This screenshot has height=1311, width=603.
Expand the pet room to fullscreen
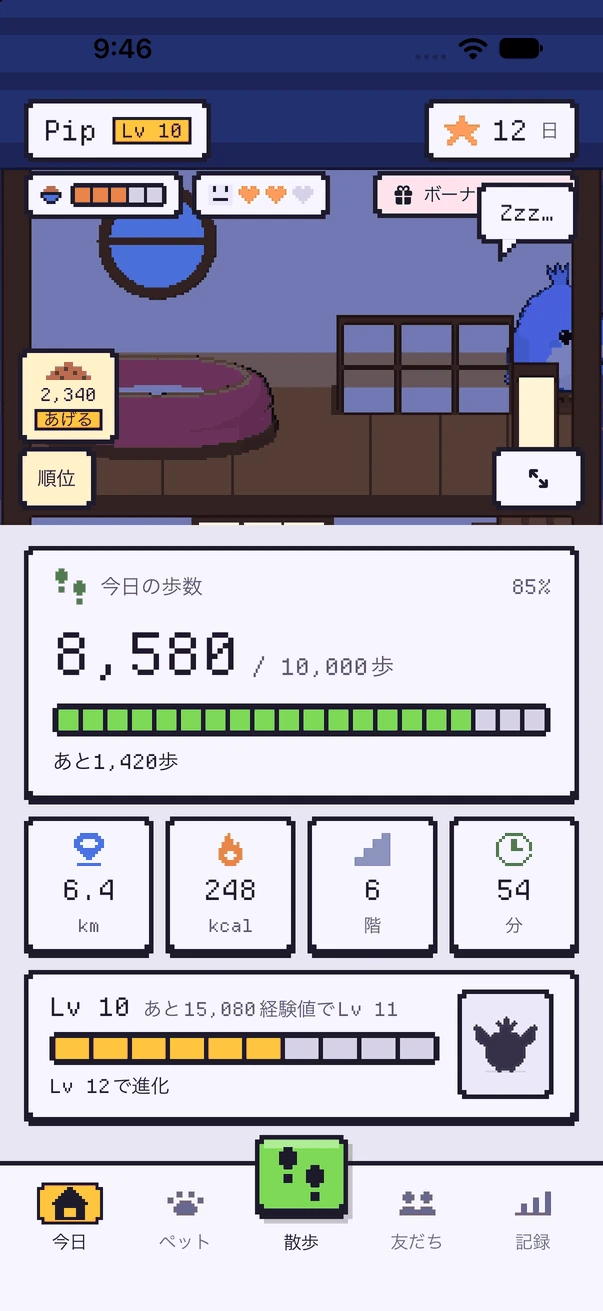tap(538, 478)
